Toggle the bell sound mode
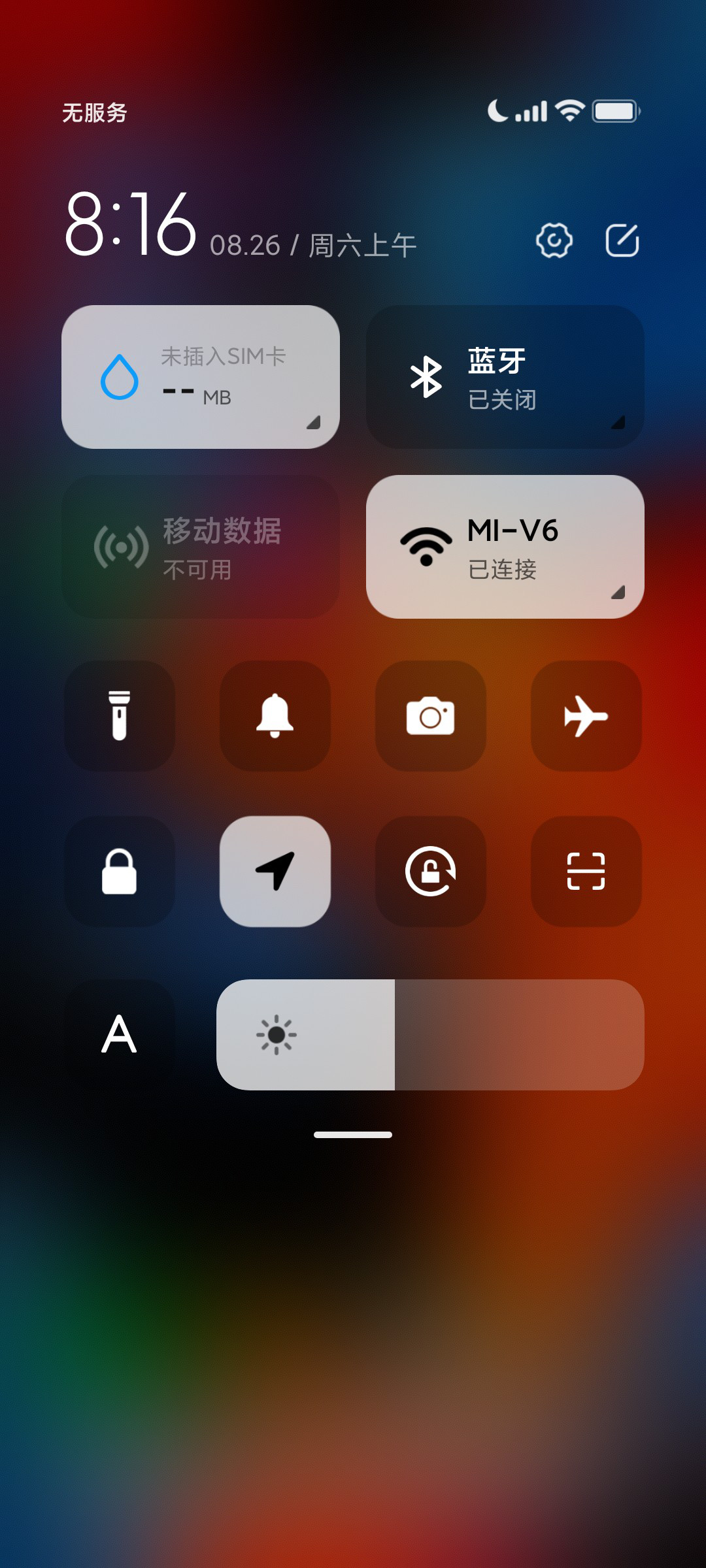This screenshot has width=706, height=1568. 275,716
